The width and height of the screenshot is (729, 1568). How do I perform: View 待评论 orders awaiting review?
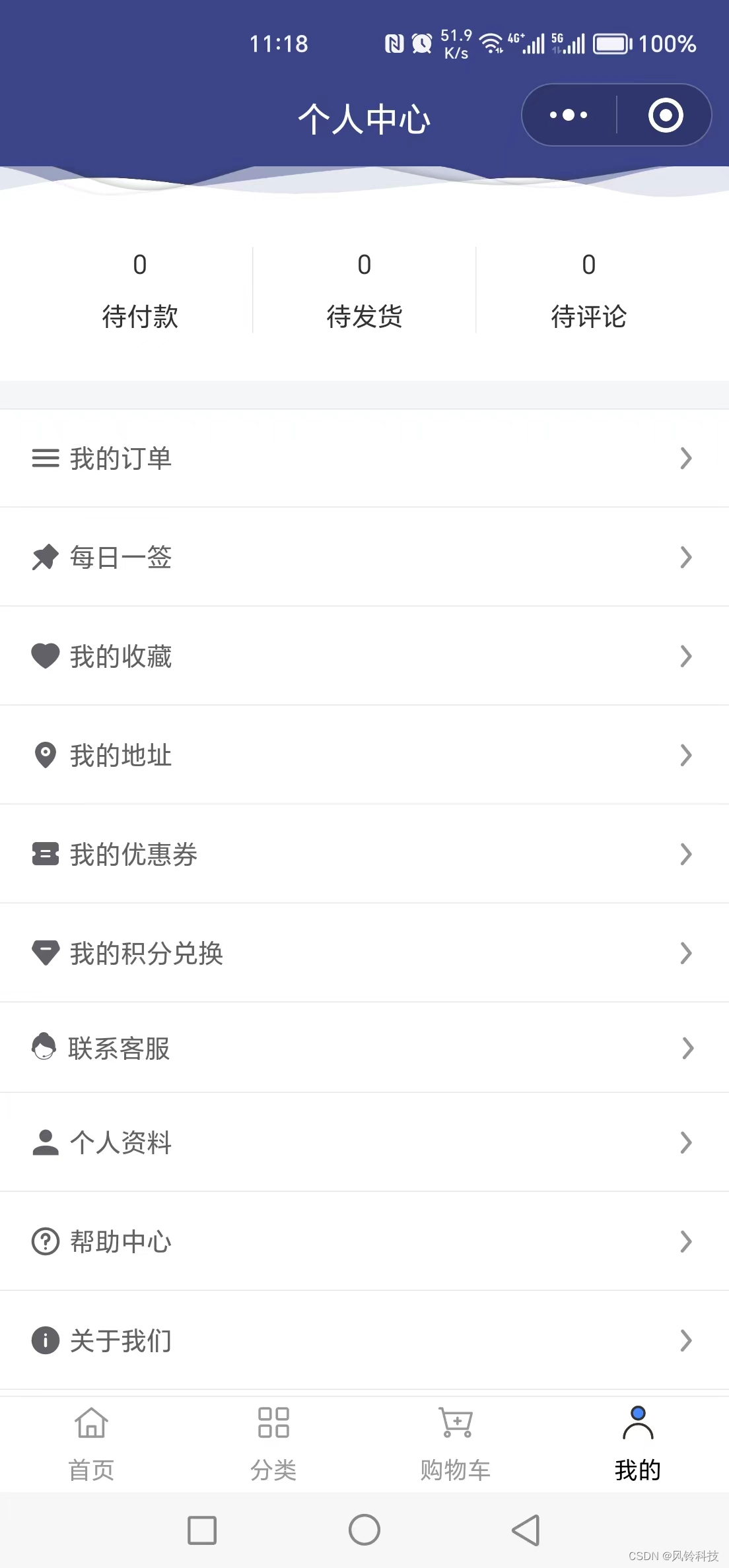coord(588,291)
